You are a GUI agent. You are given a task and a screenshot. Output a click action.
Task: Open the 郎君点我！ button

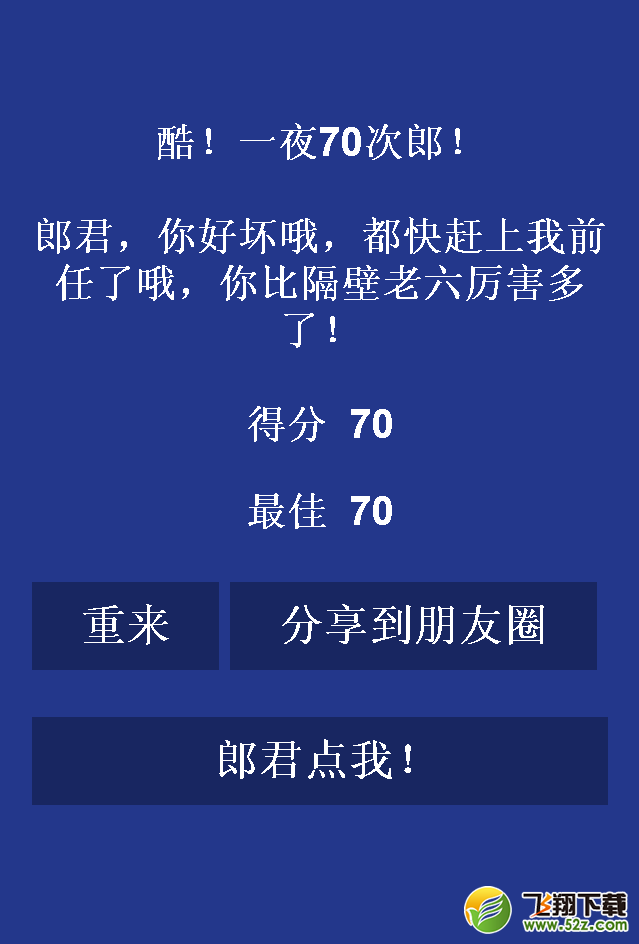tap(319, 761)
